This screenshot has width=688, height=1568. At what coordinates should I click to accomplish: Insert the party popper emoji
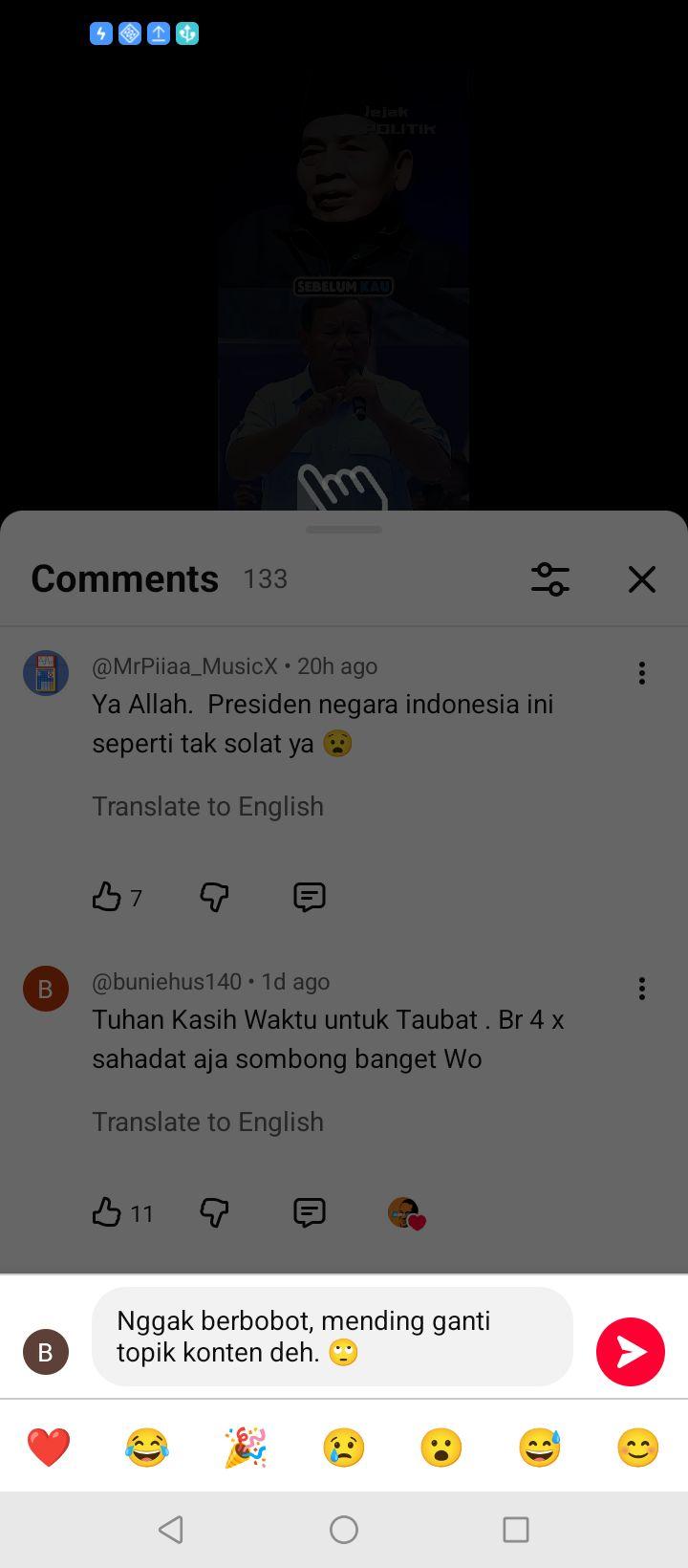coord(245,1448)
